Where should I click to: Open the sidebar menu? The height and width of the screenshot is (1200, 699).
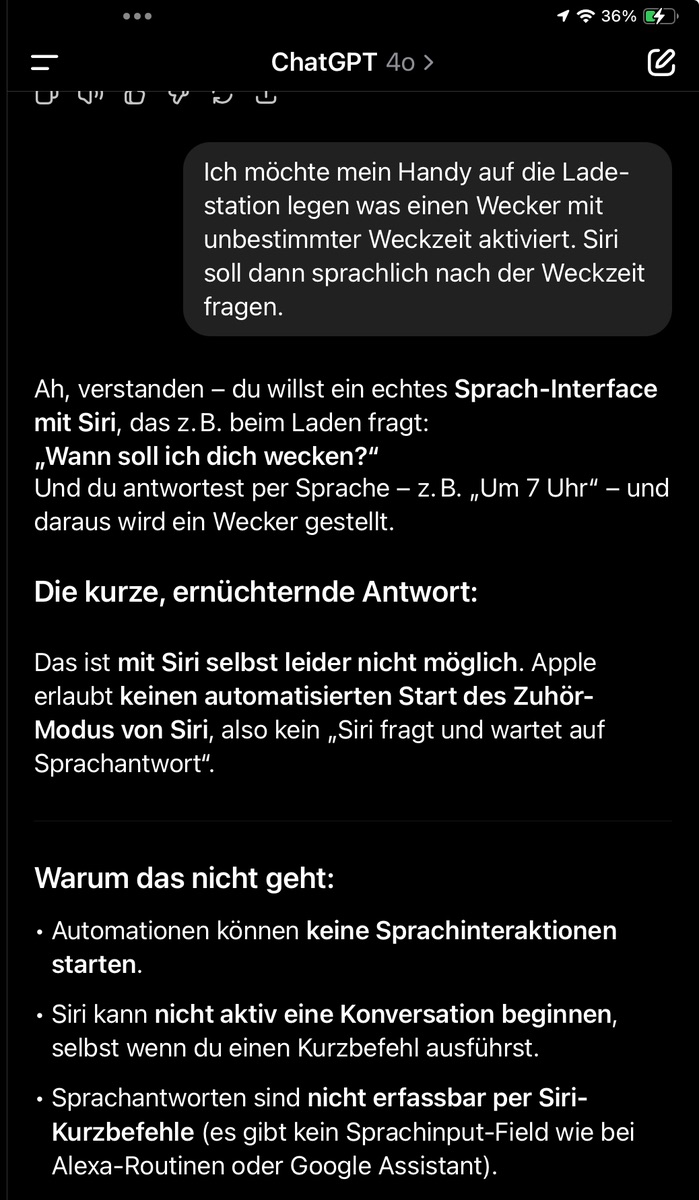[44, 63]
